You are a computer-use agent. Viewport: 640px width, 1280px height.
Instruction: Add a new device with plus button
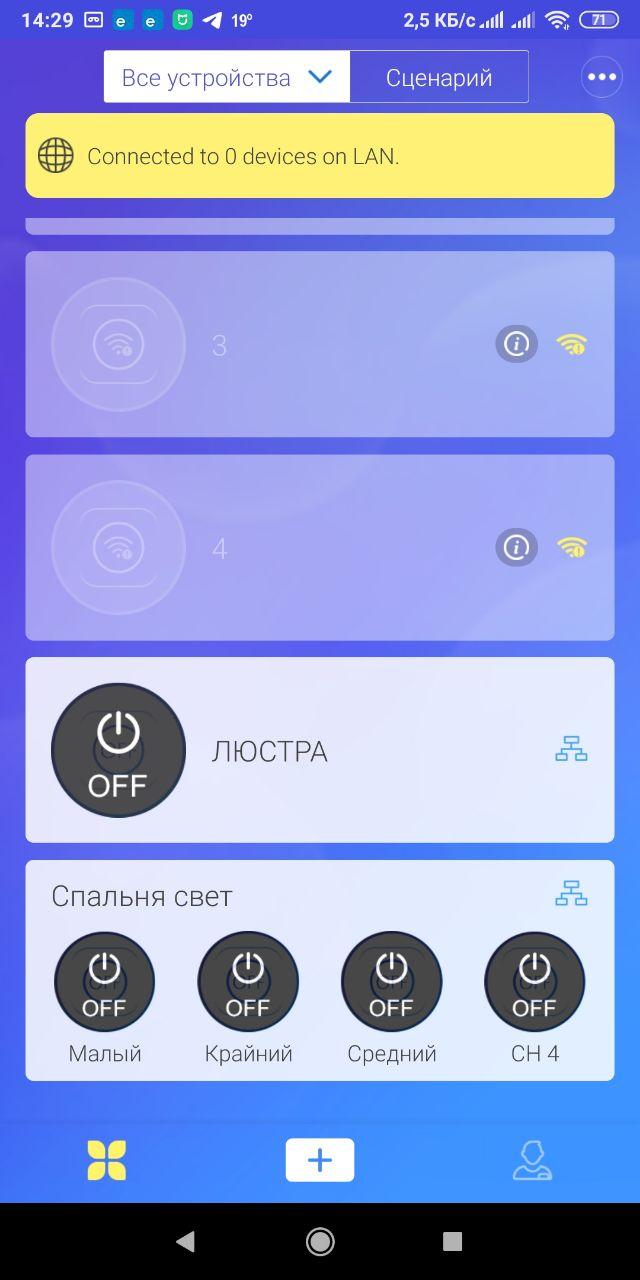click(x=320, y=1160)
